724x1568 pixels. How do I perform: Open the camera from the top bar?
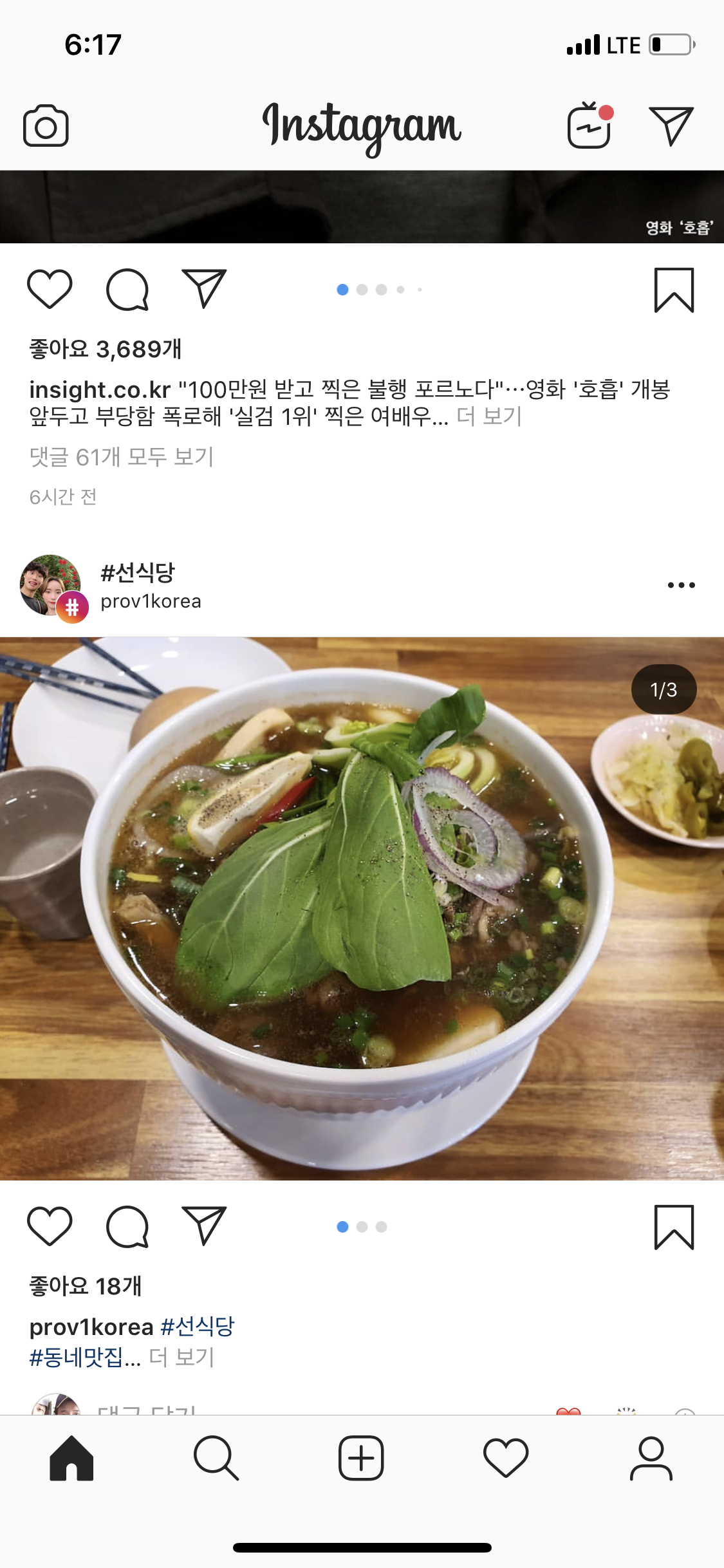tap(46, 126)
